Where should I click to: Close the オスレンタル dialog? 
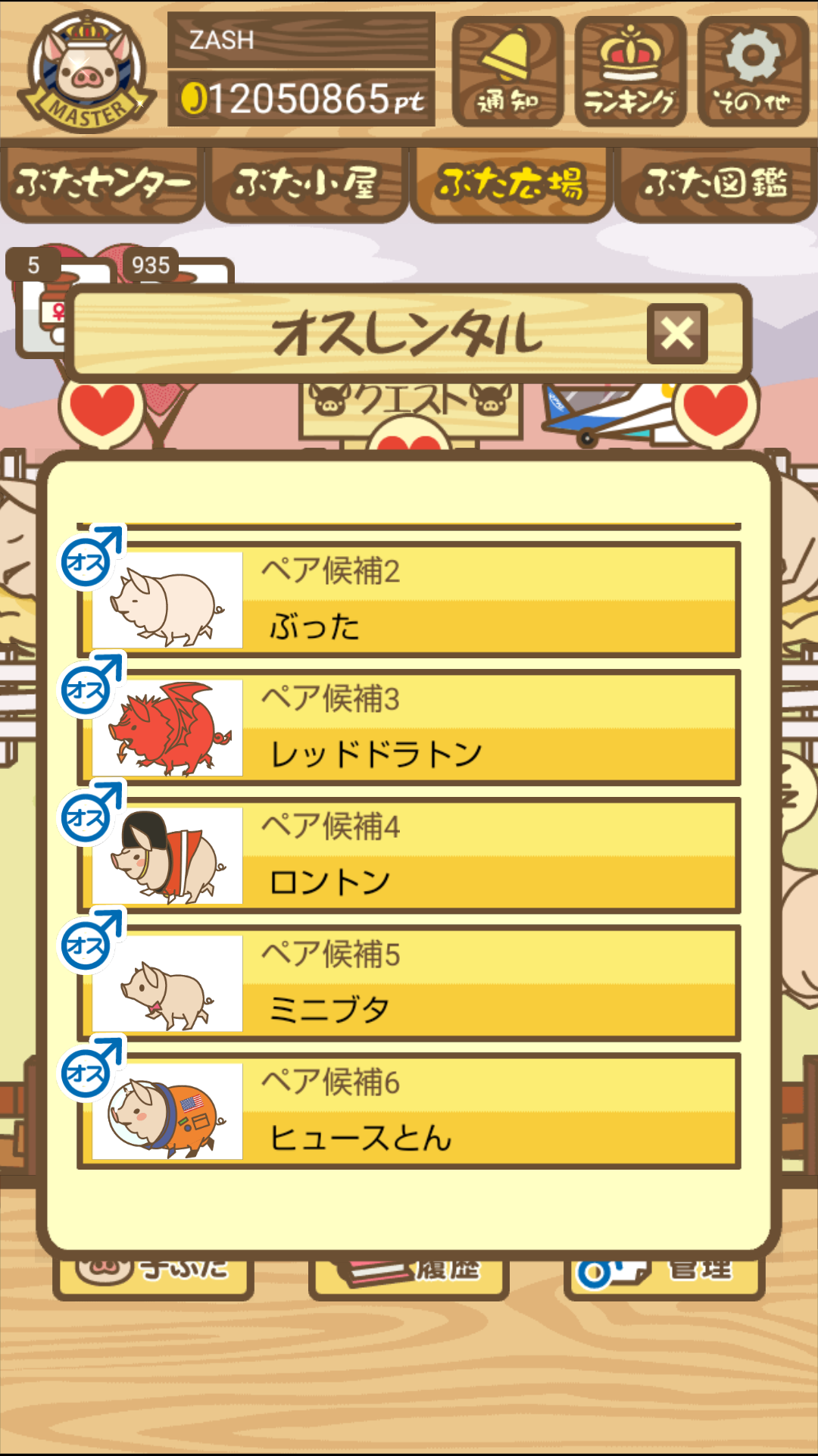[676, 334]
